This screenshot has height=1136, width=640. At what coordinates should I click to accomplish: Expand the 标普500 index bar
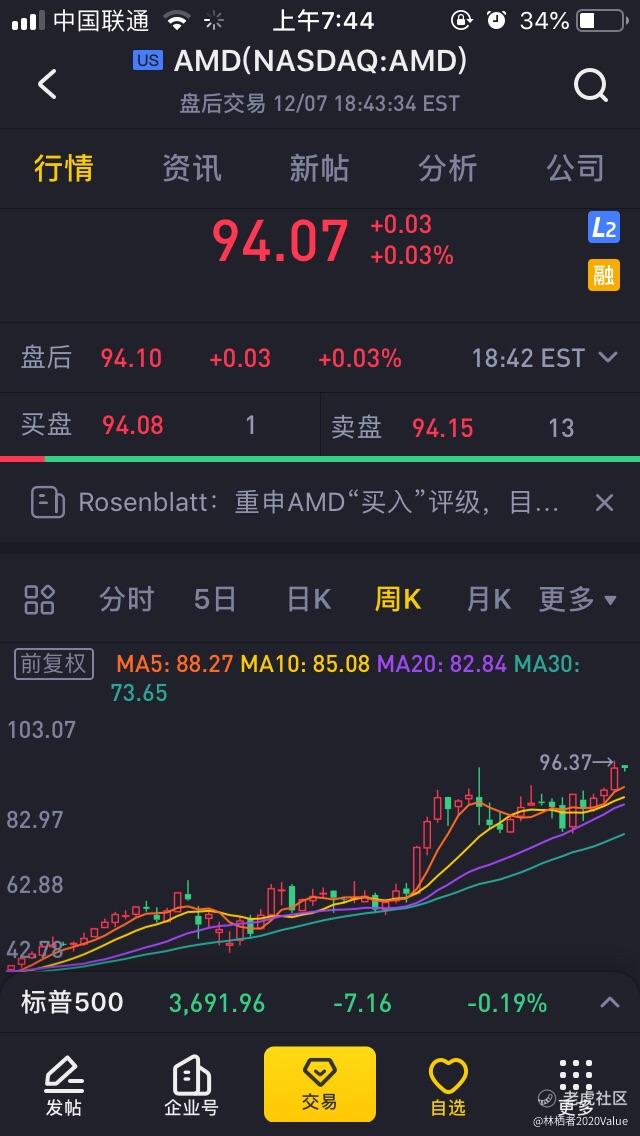608,1002
